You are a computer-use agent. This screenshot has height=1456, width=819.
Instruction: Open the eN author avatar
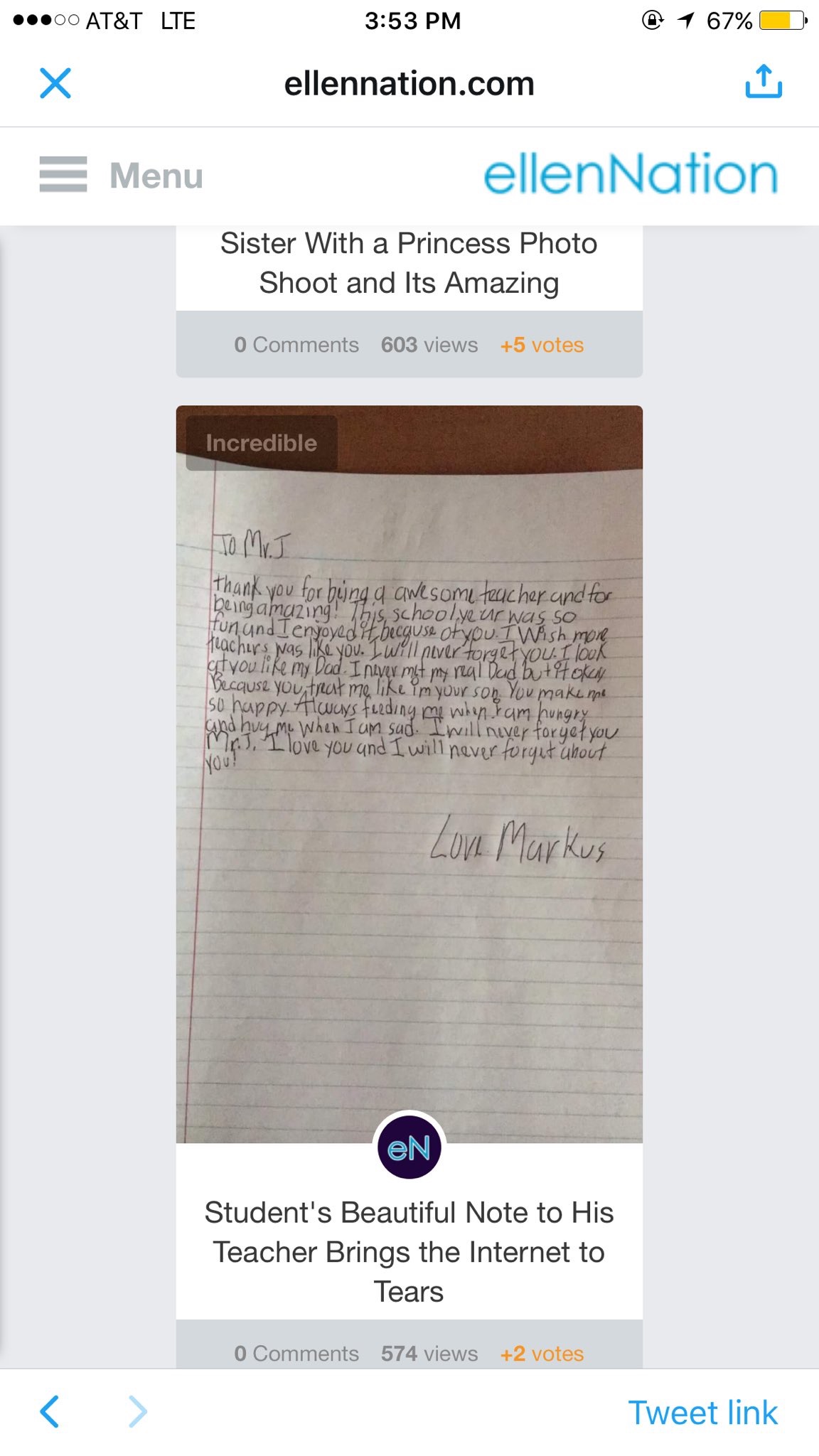[x=409, y=1147]
